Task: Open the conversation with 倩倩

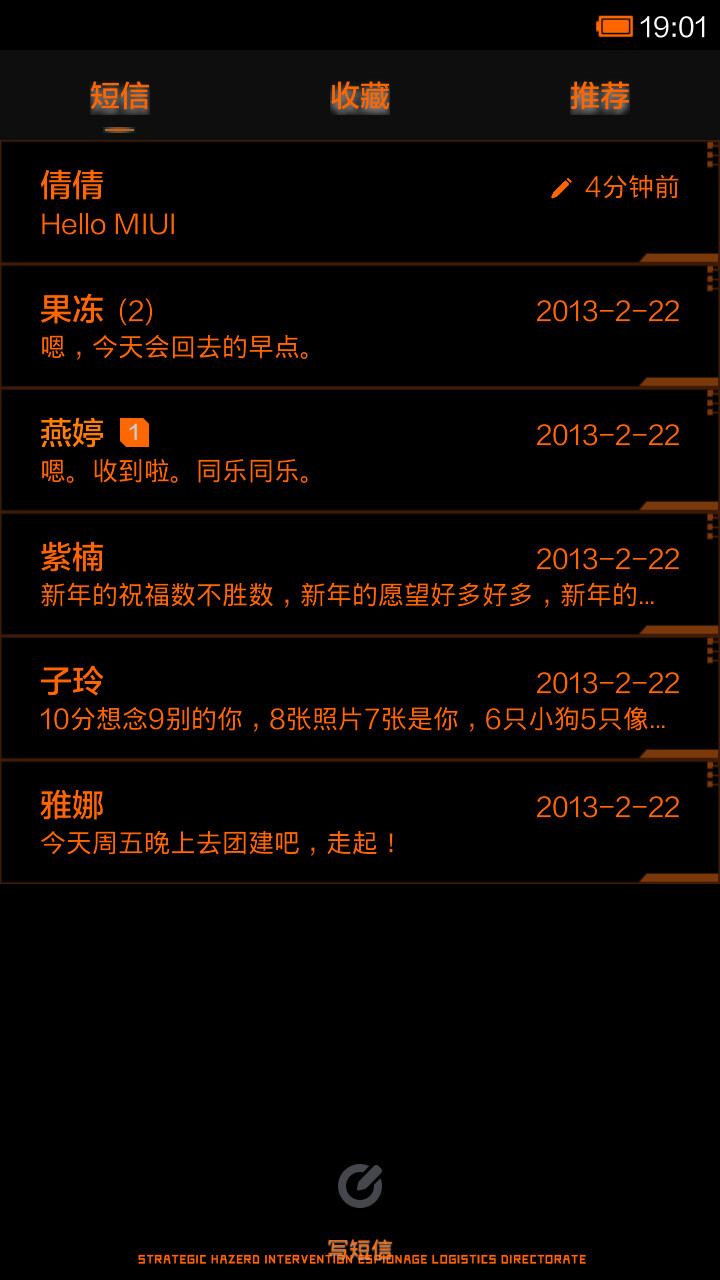Action: 360,202
